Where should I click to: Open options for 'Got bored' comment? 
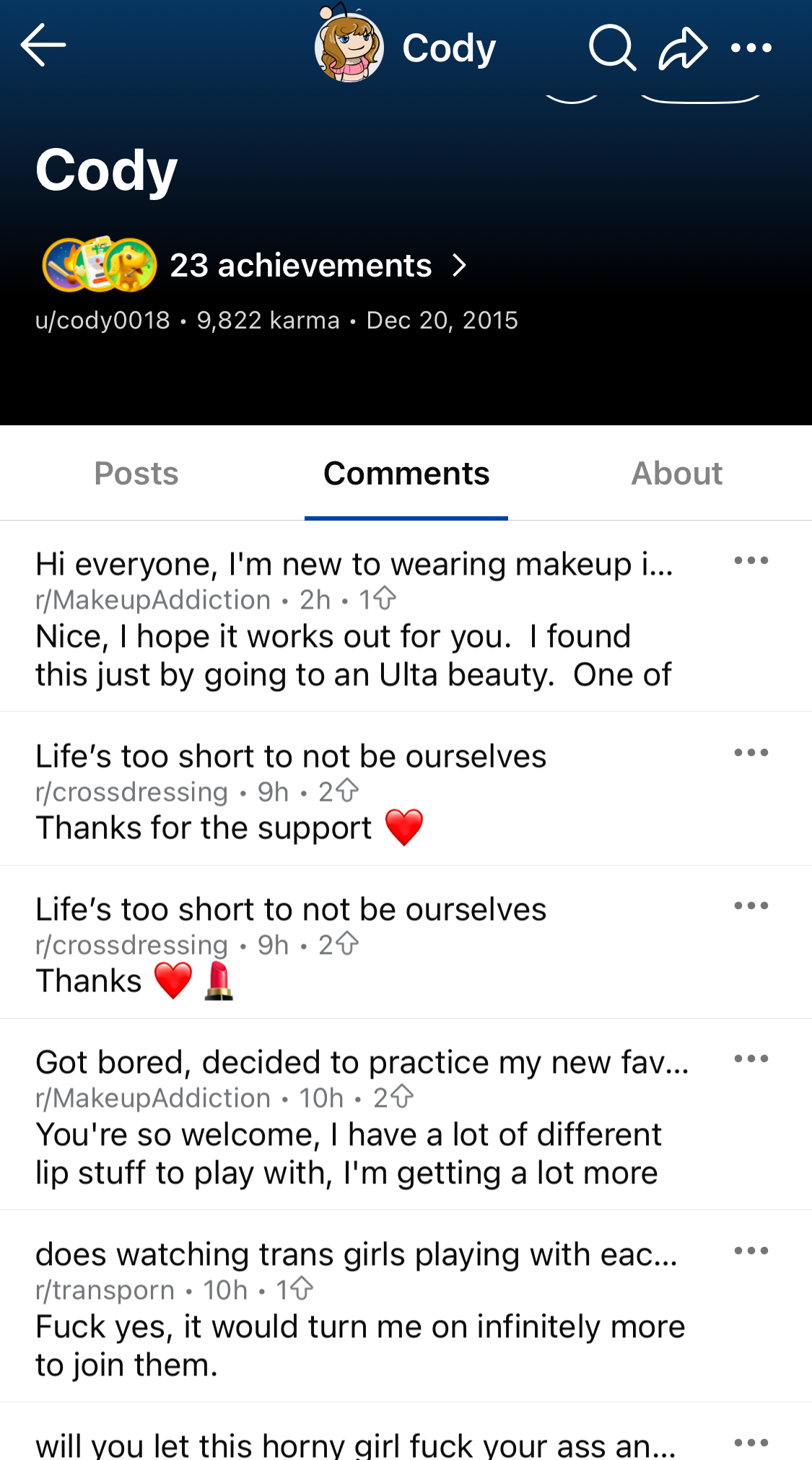coord(751,1059)
